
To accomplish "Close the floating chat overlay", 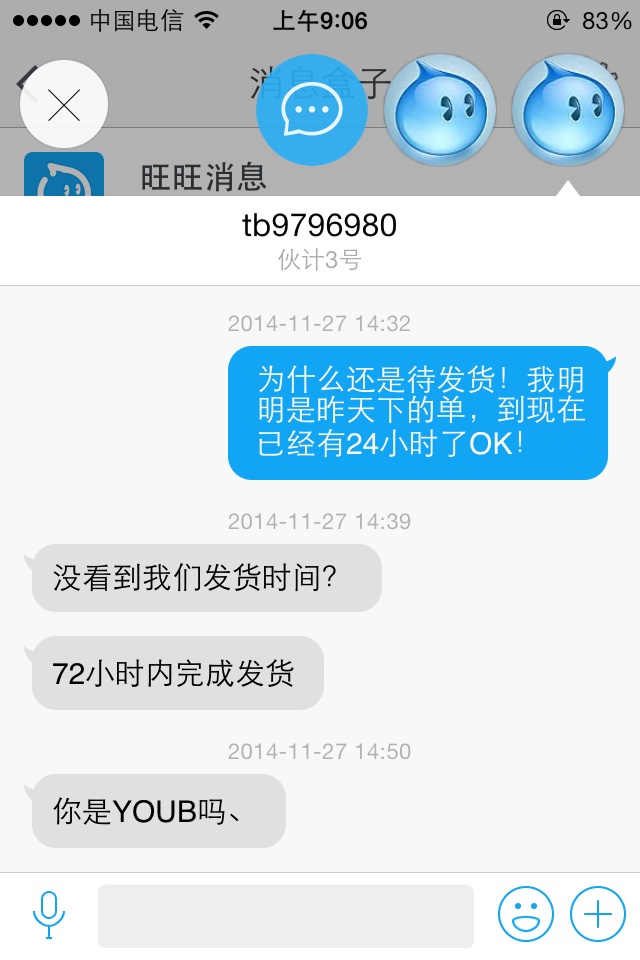I will (64, 106).
